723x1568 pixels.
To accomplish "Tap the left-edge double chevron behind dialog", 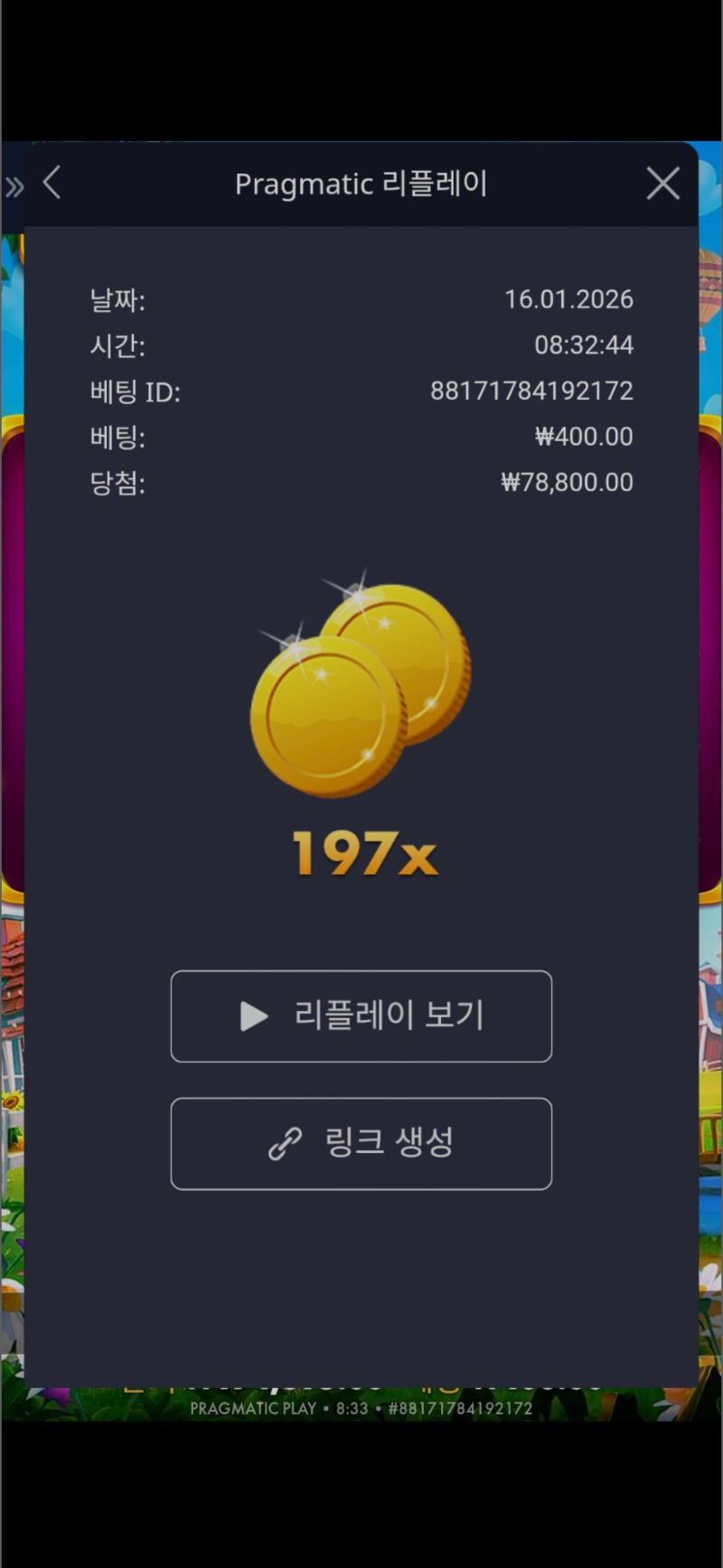I will 14,185.
